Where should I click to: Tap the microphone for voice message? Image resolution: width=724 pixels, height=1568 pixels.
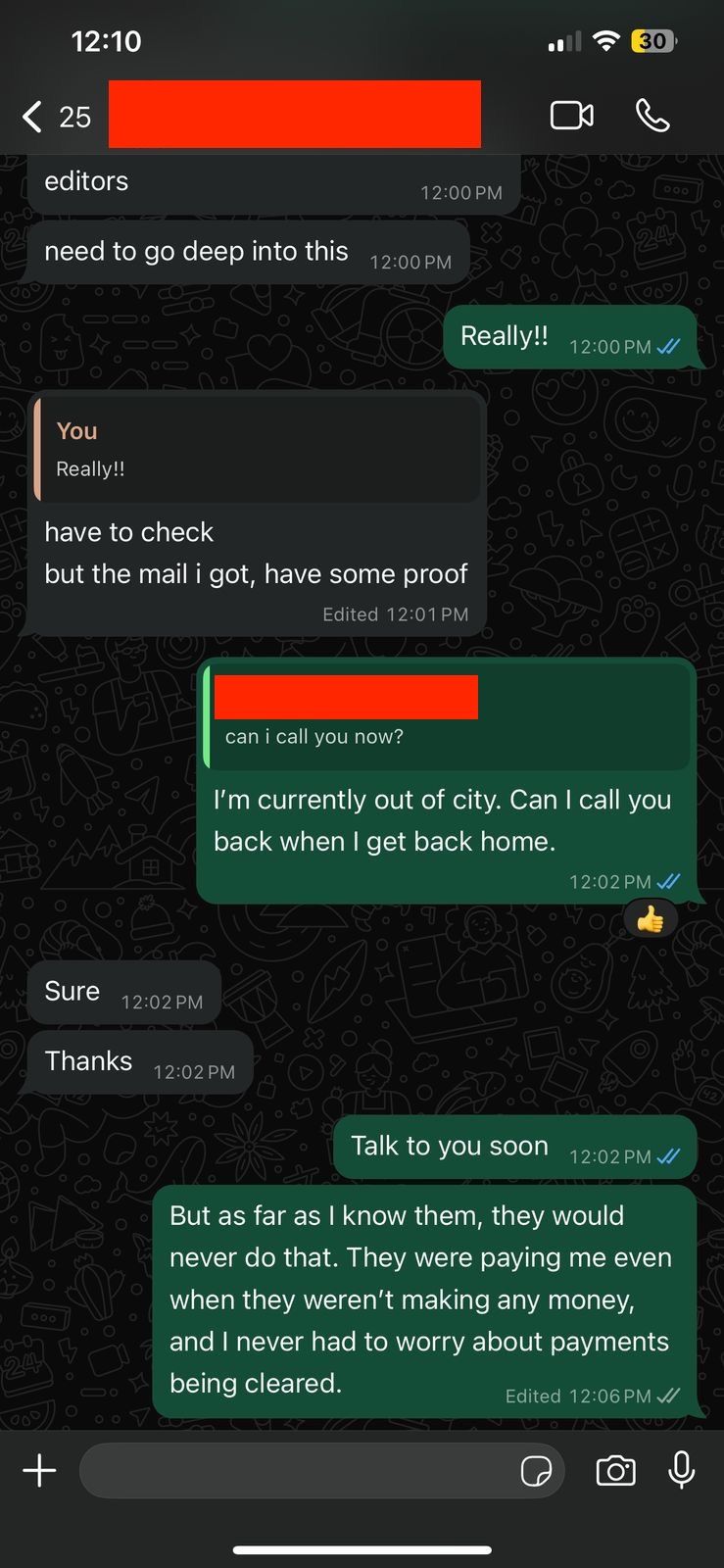[x=682, y=1471]
